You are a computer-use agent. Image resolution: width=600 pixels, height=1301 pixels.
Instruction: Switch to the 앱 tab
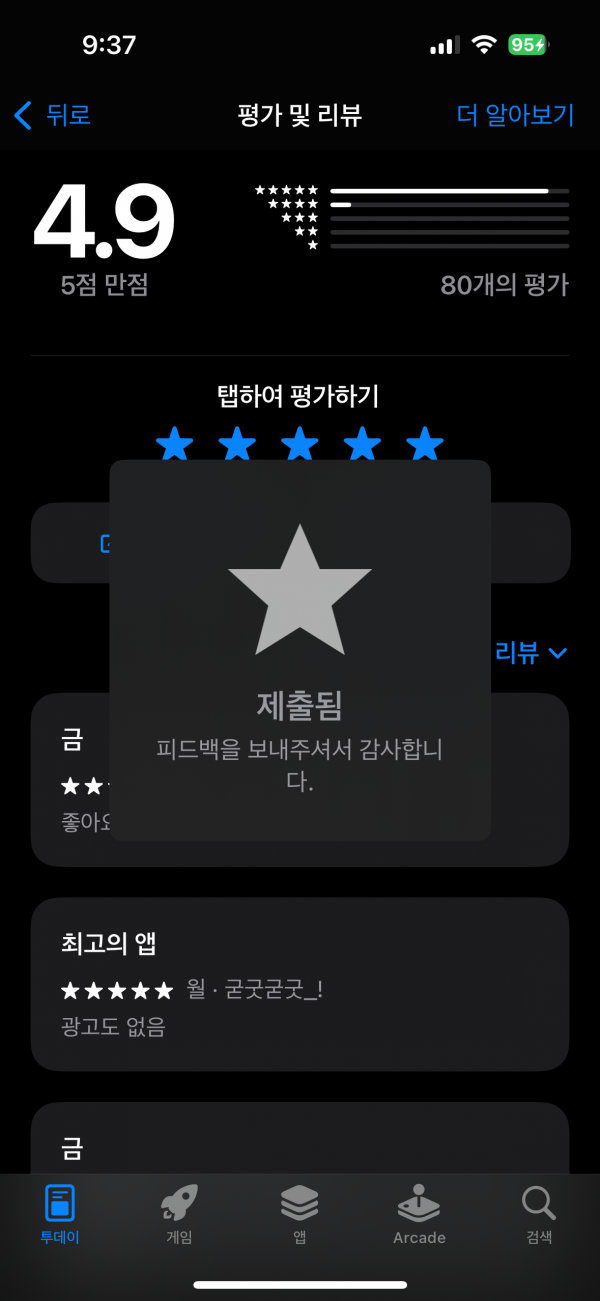(x=299, y=1215)
